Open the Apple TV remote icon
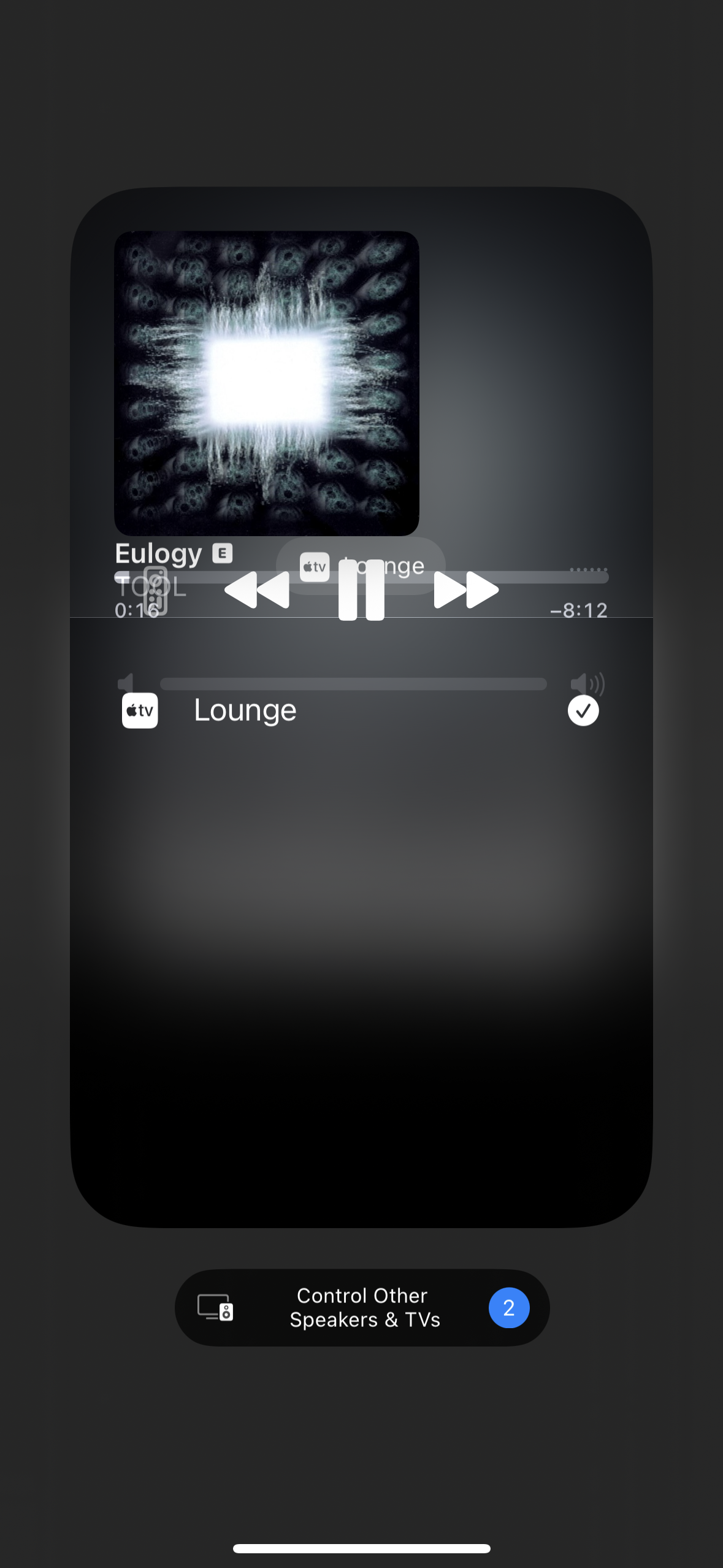 pyautogui.click(x=155, y=592)
